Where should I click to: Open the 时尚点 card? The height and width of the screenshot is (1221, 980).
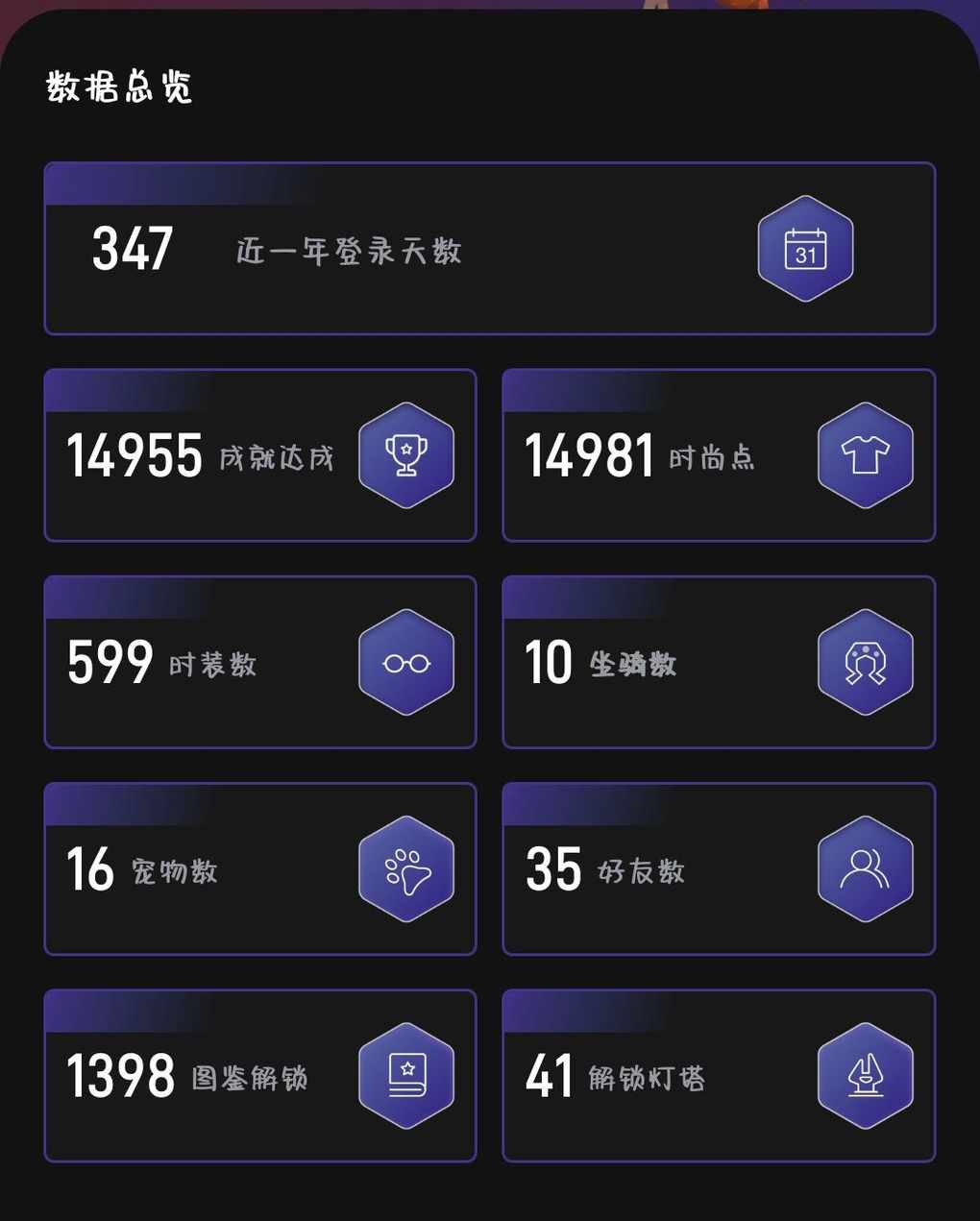click(x=719, y=455)
